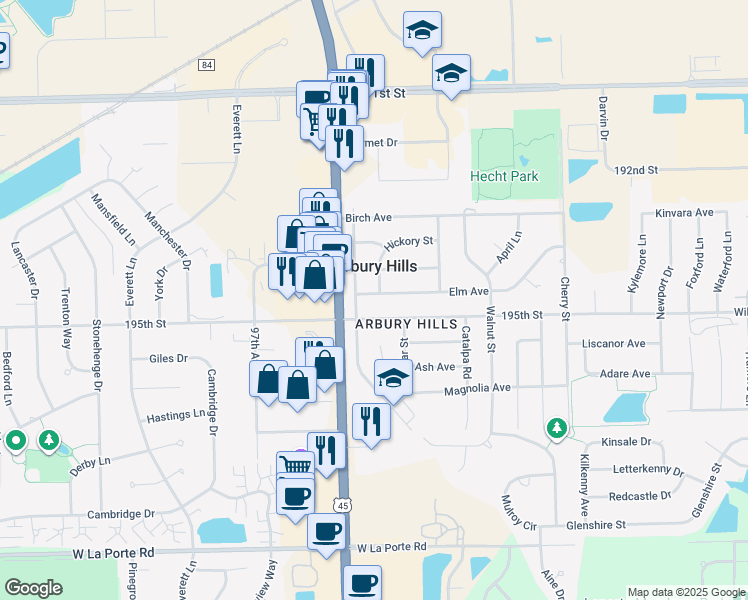Tap the restaurant marker below Magnolia Ave
The image size is (748, 600).
click(x=371, y=422)
